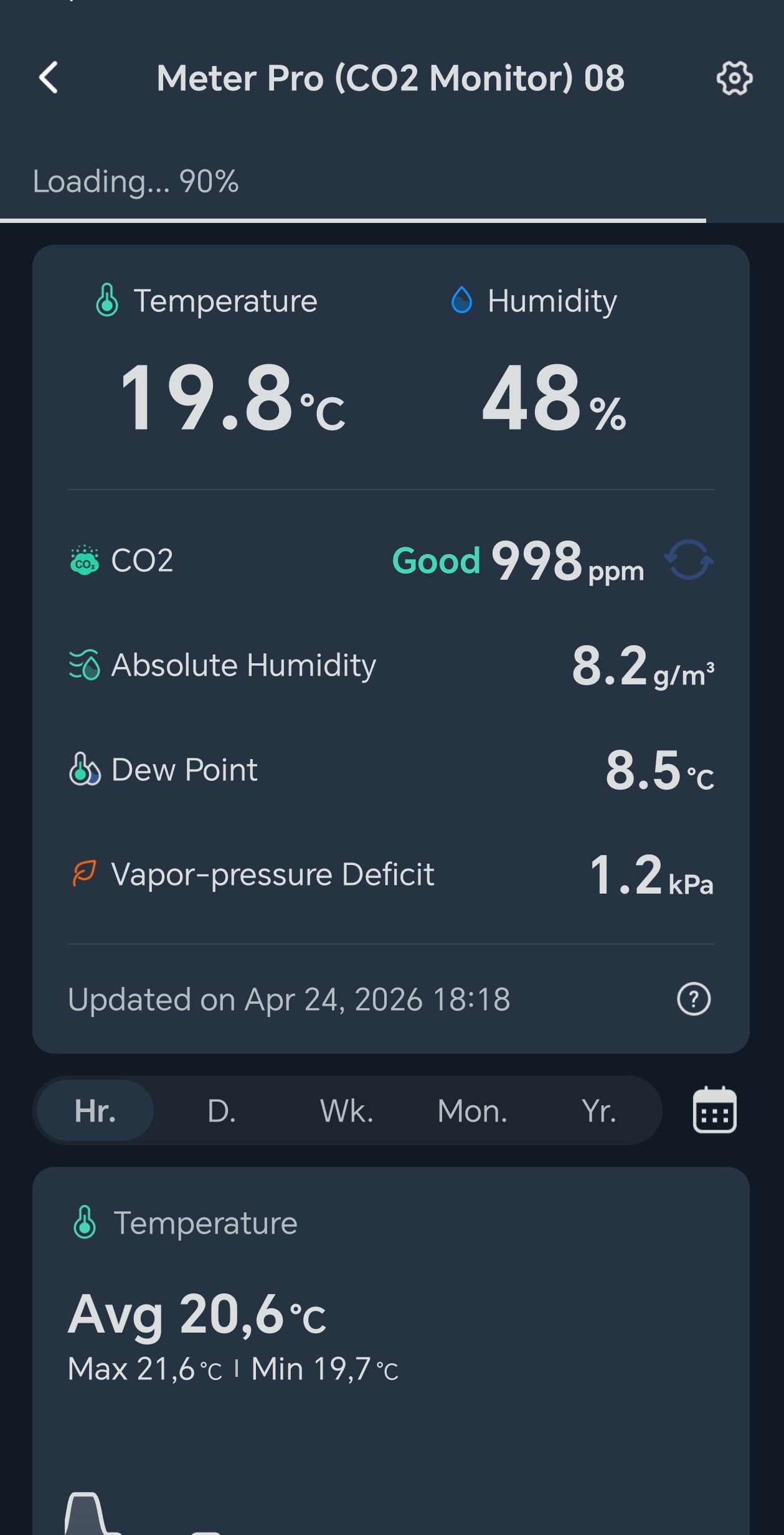Refresh the CO2 reading

689,560
